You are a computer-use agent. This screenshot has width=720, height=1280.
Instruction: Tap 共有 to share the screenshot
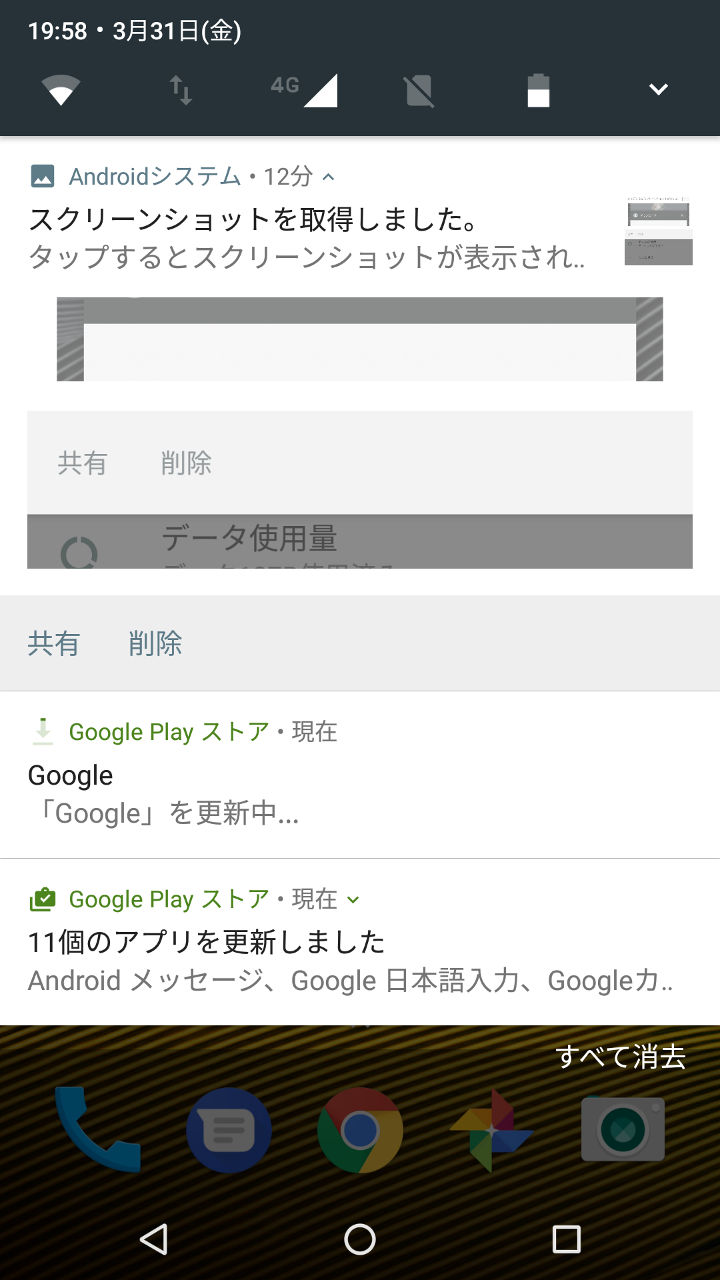54,643
